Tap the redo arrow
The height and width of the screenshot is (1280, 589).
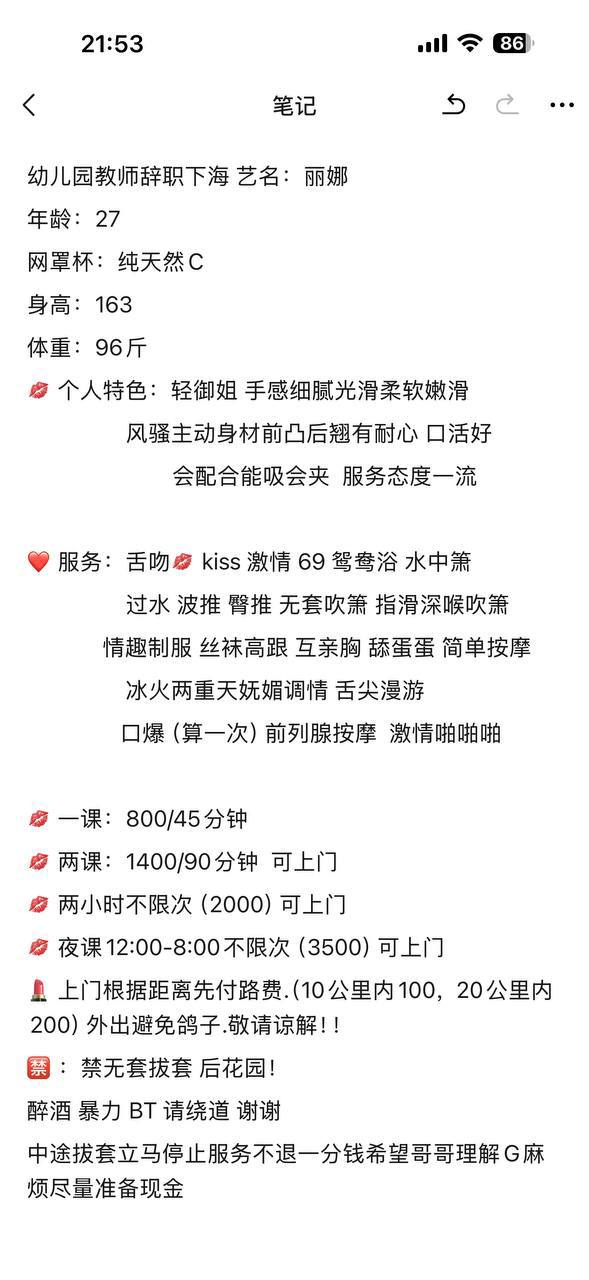pyautogui.click(x=507, y=105)
